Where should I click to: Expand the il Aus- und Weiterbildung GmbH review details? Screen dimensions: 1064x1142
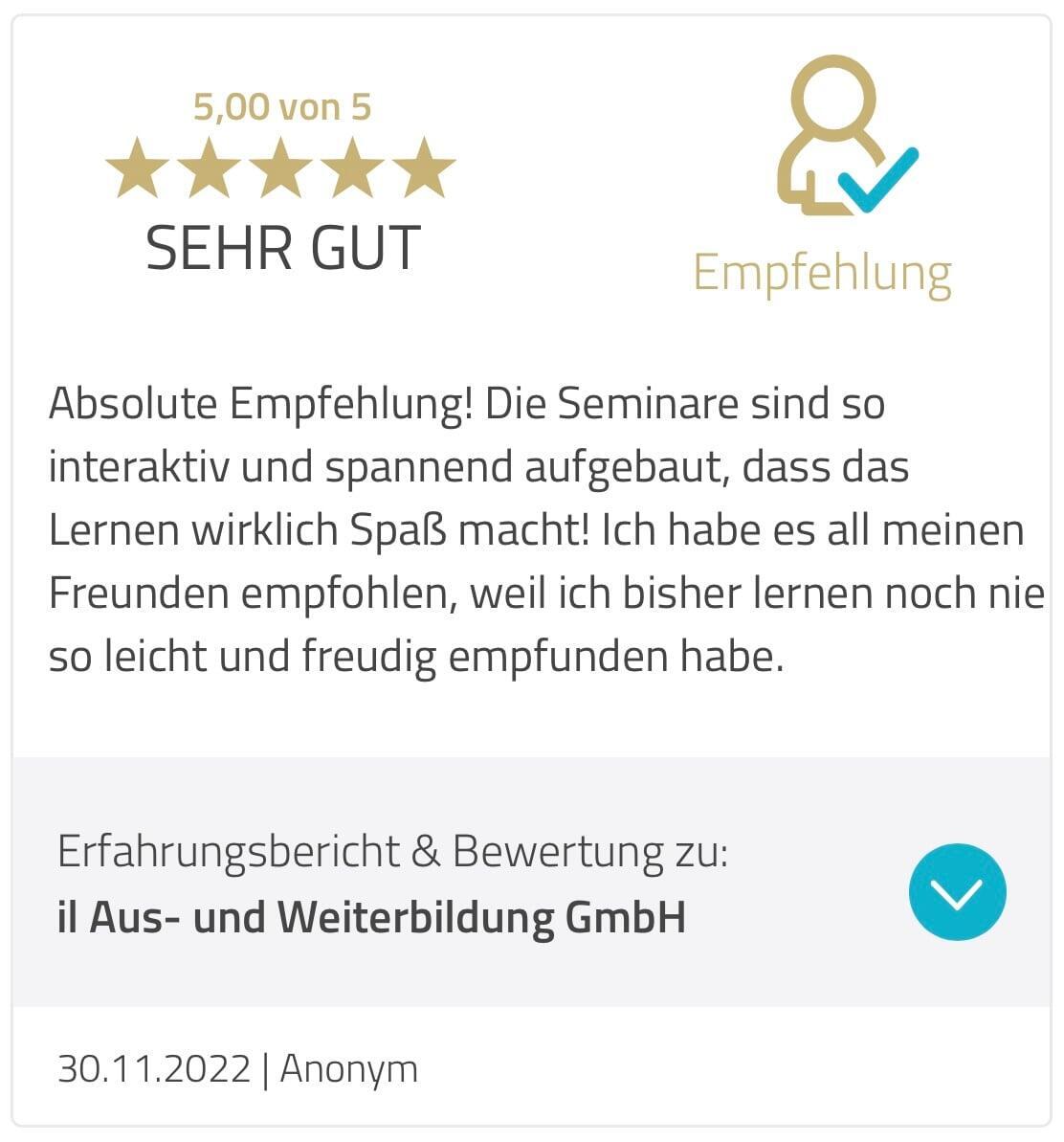pyautogui.click(x=957, y=891)
